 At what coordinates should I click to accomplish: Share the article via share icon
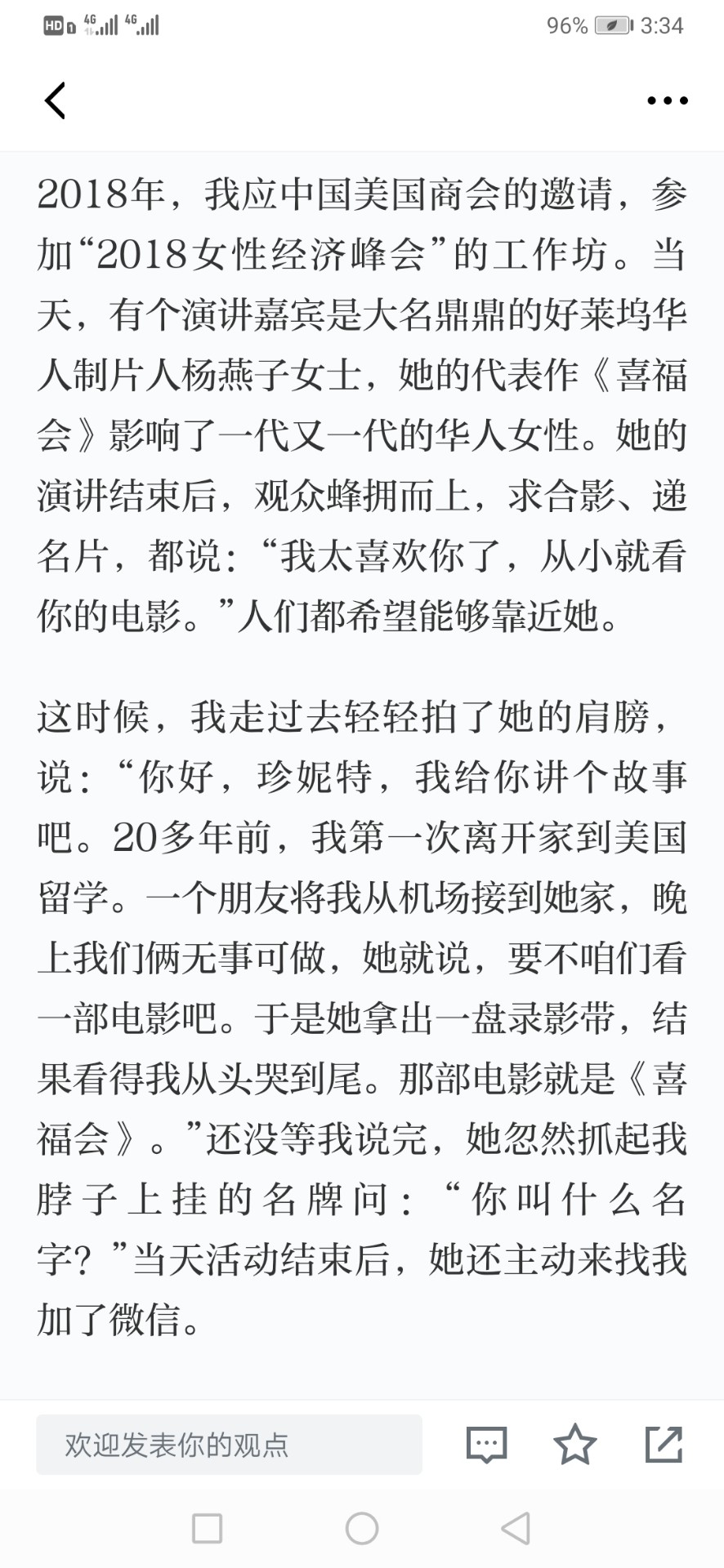tap(664, 1444)
